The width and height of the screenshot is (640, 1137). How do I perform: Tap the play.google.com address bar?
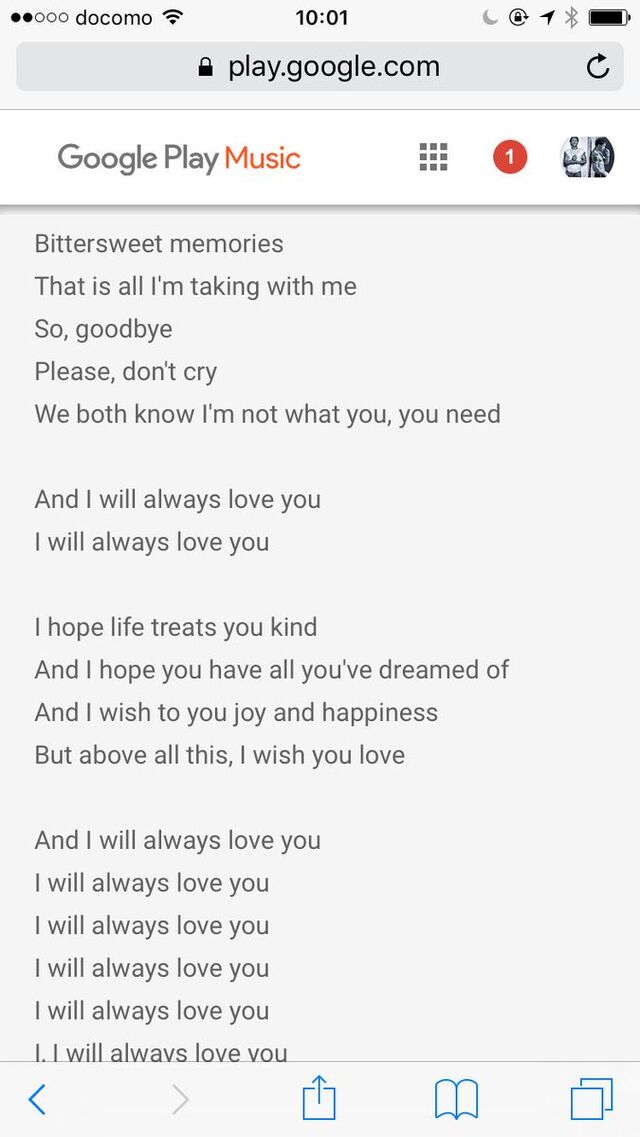[x=320, y=67]
